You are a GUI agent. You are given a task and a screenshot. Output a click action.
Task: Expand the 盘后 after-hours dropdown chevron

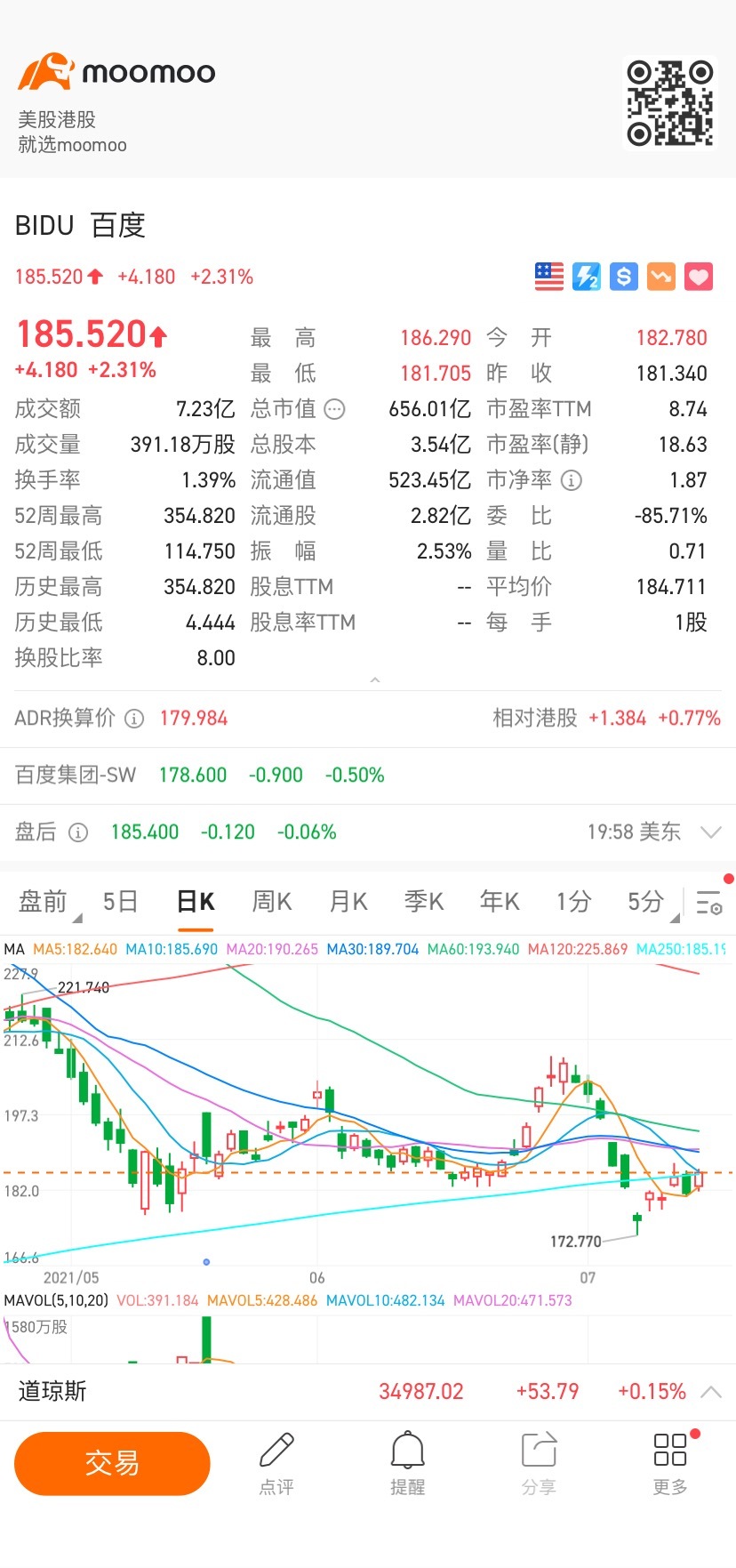710,832
